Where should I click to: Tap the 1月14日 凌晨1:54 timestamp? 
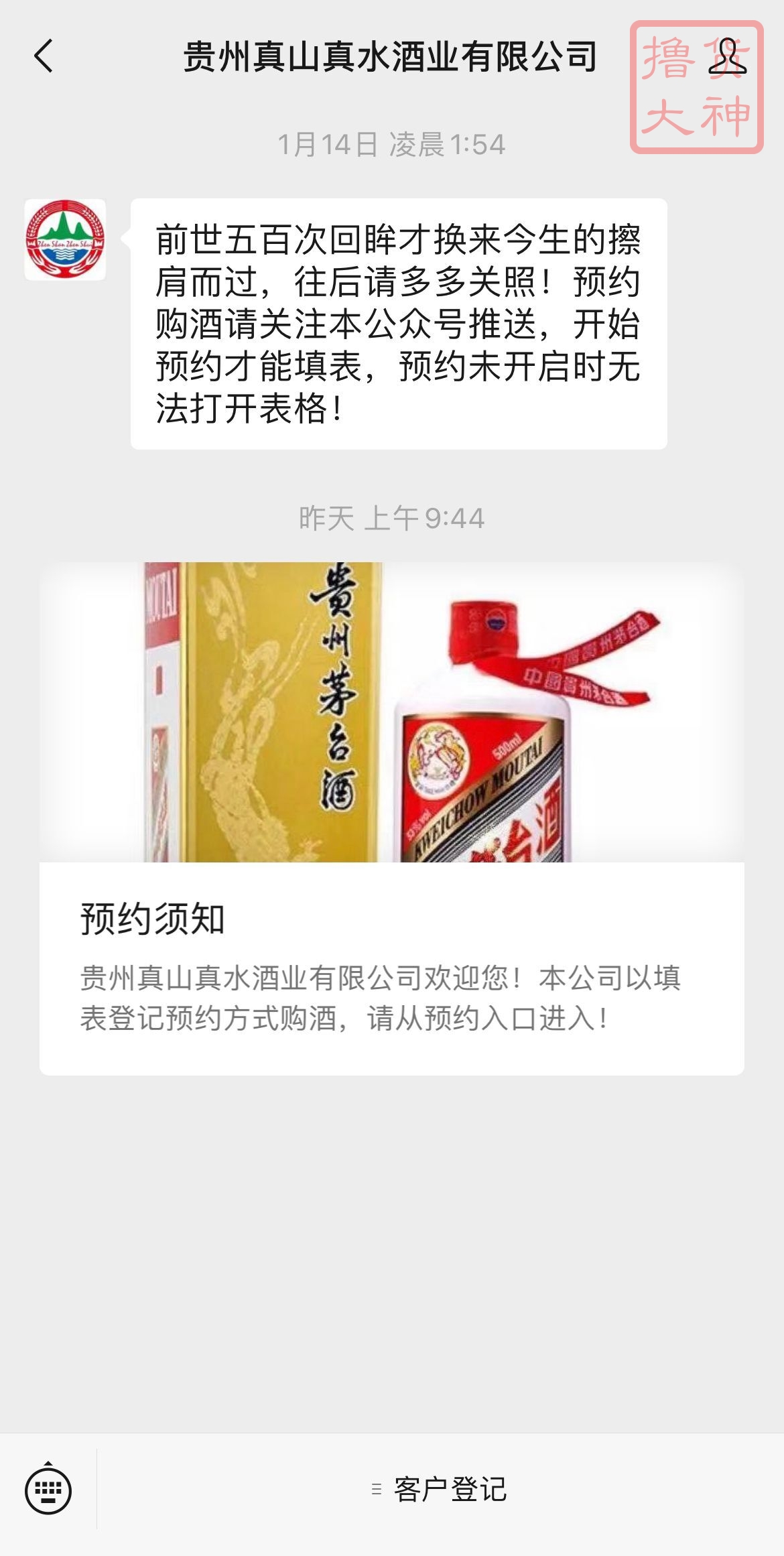392,142
